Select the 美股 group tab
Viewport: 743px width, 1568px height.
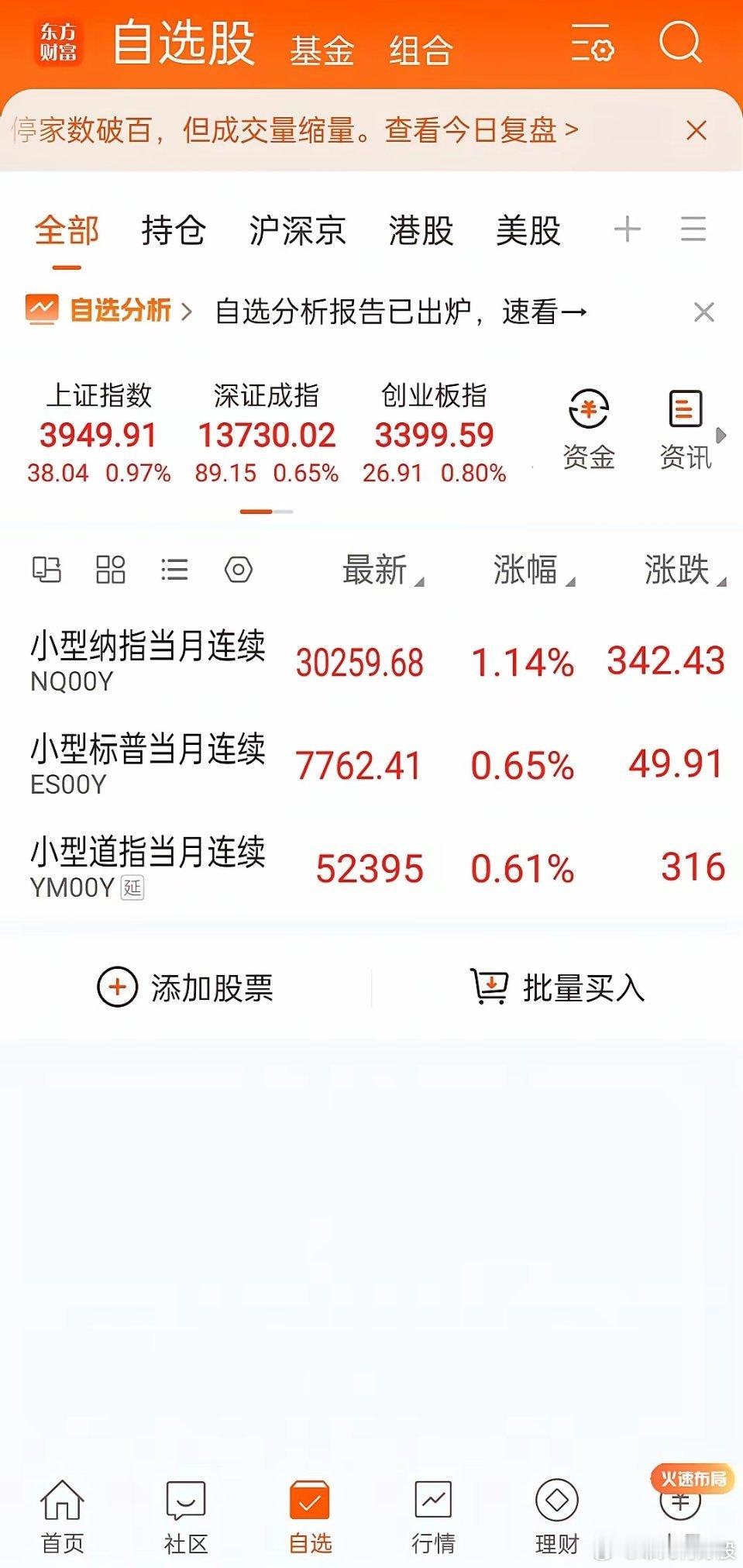pos(528,230)
